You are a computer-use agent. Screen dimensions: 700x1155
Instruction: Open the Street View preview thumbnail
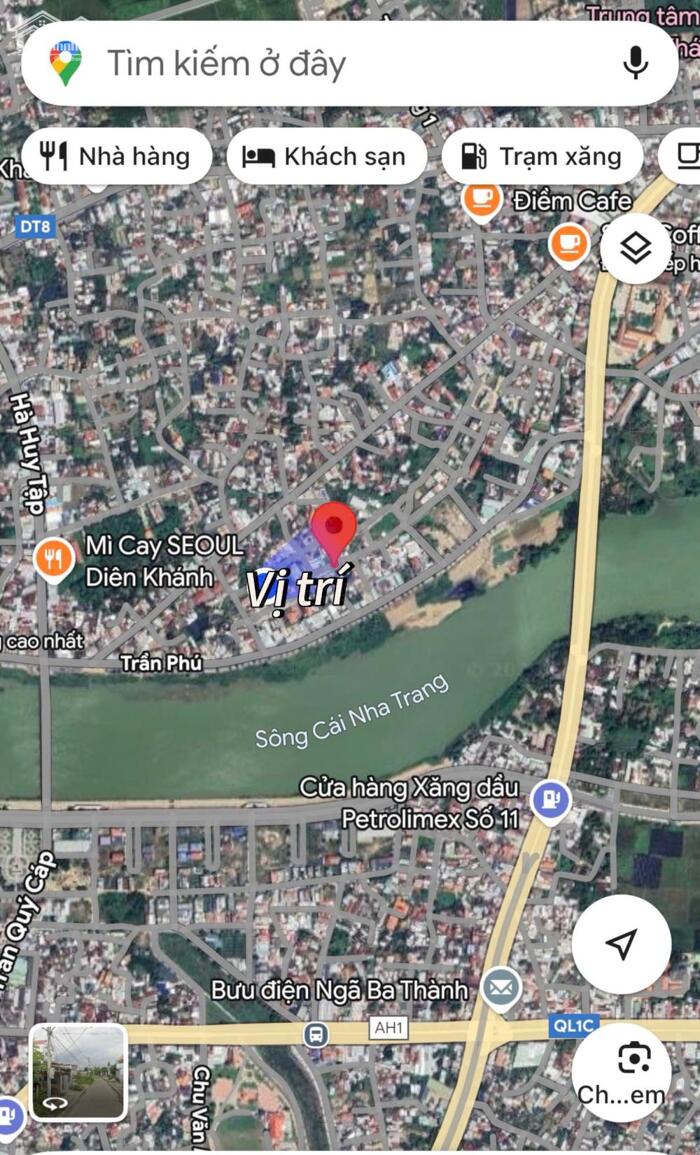pyautogui.click(x=79, y=1071)
